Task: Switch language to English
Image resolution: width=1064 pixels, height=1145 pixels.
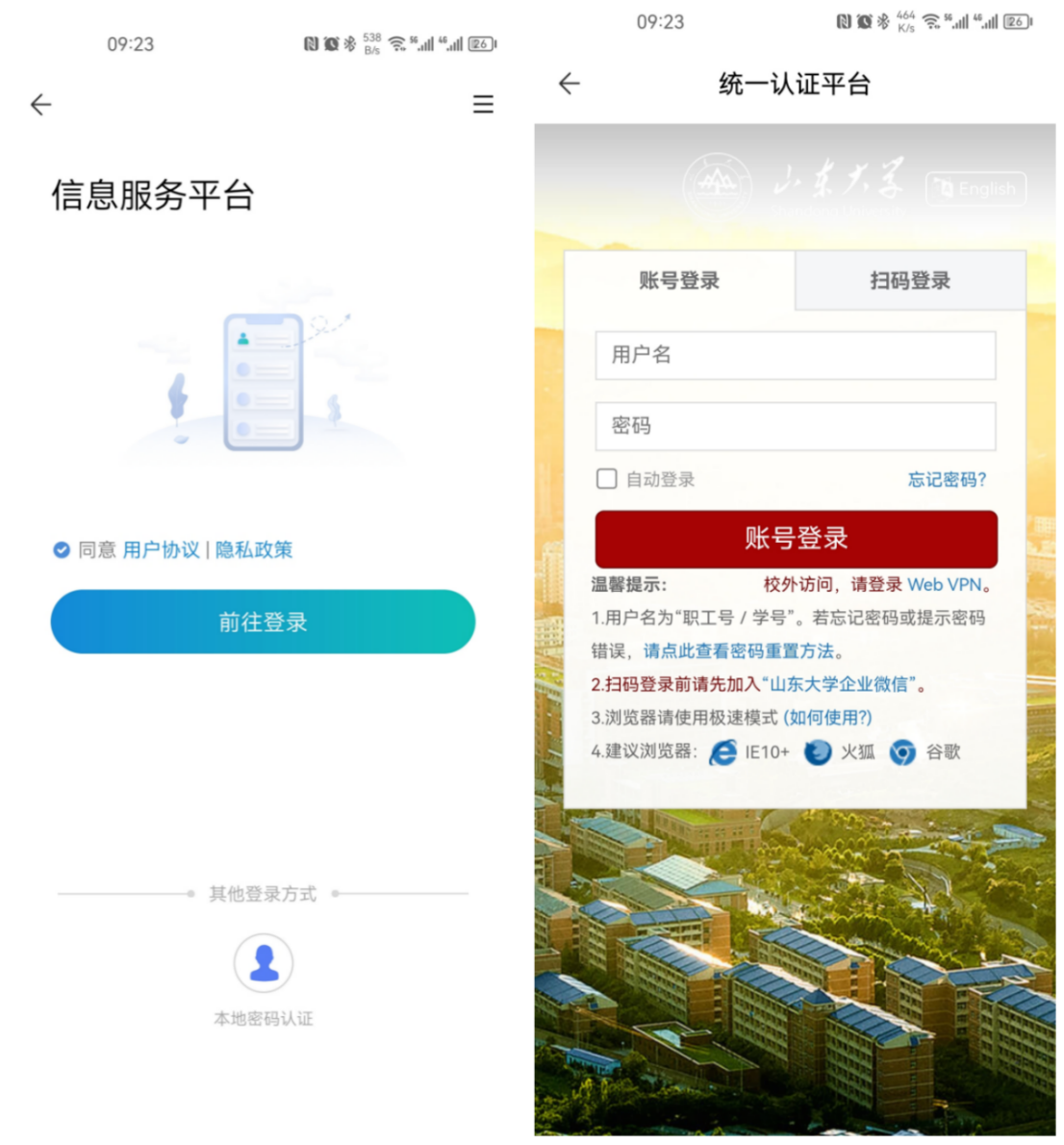Action: coord(976,189)
